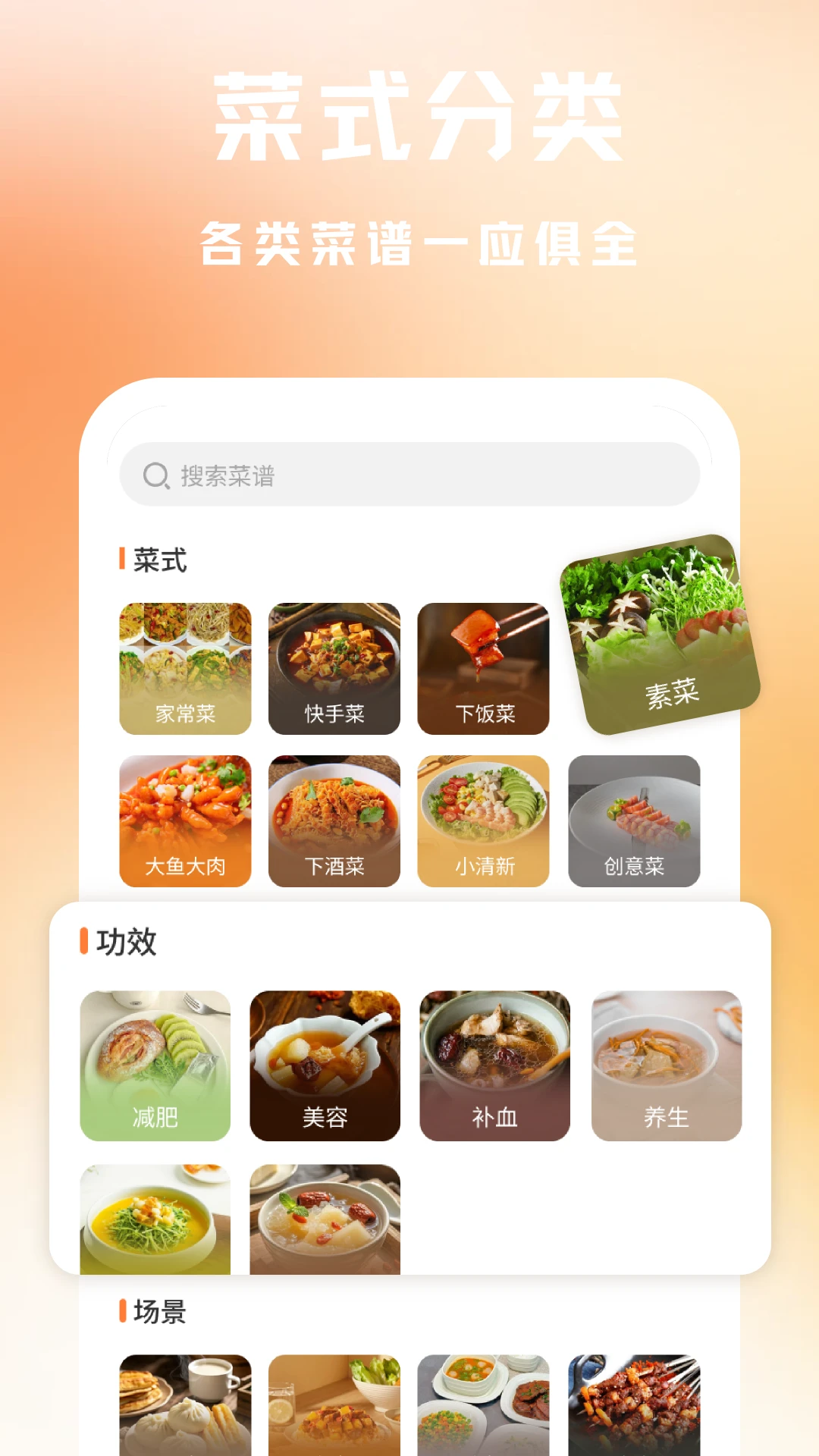Select the 小清新 category tile
The image size is (819, 1456).
coord(484,820)
